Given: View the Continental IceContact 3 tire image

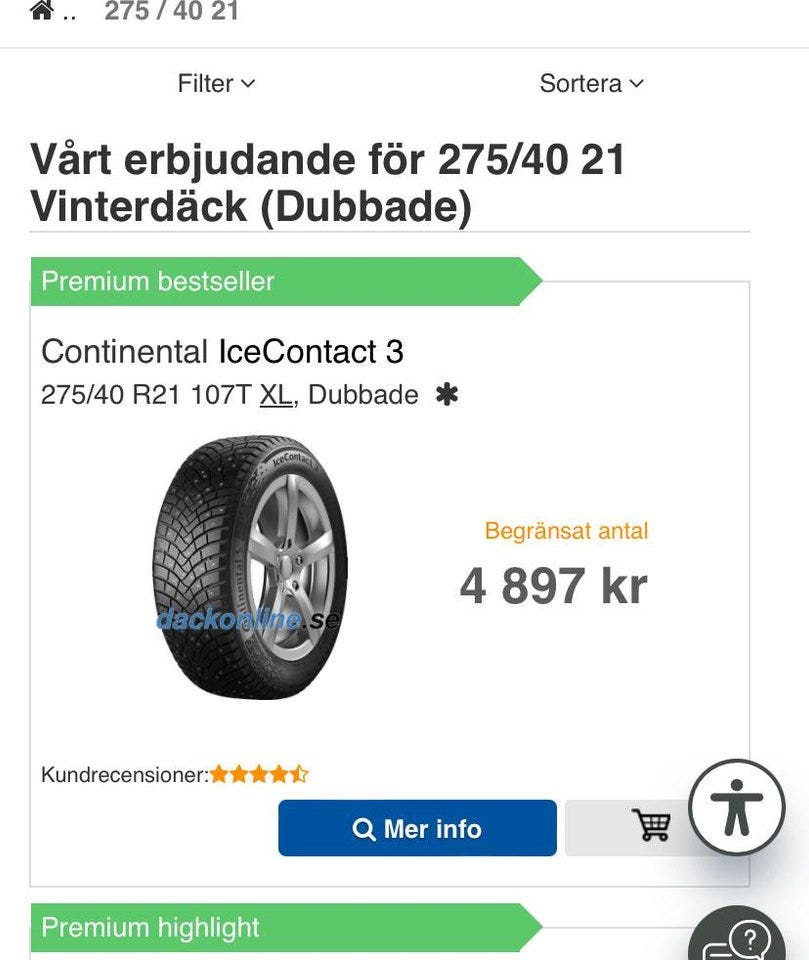Looking at the screenshot, I should tap(249, 566).
